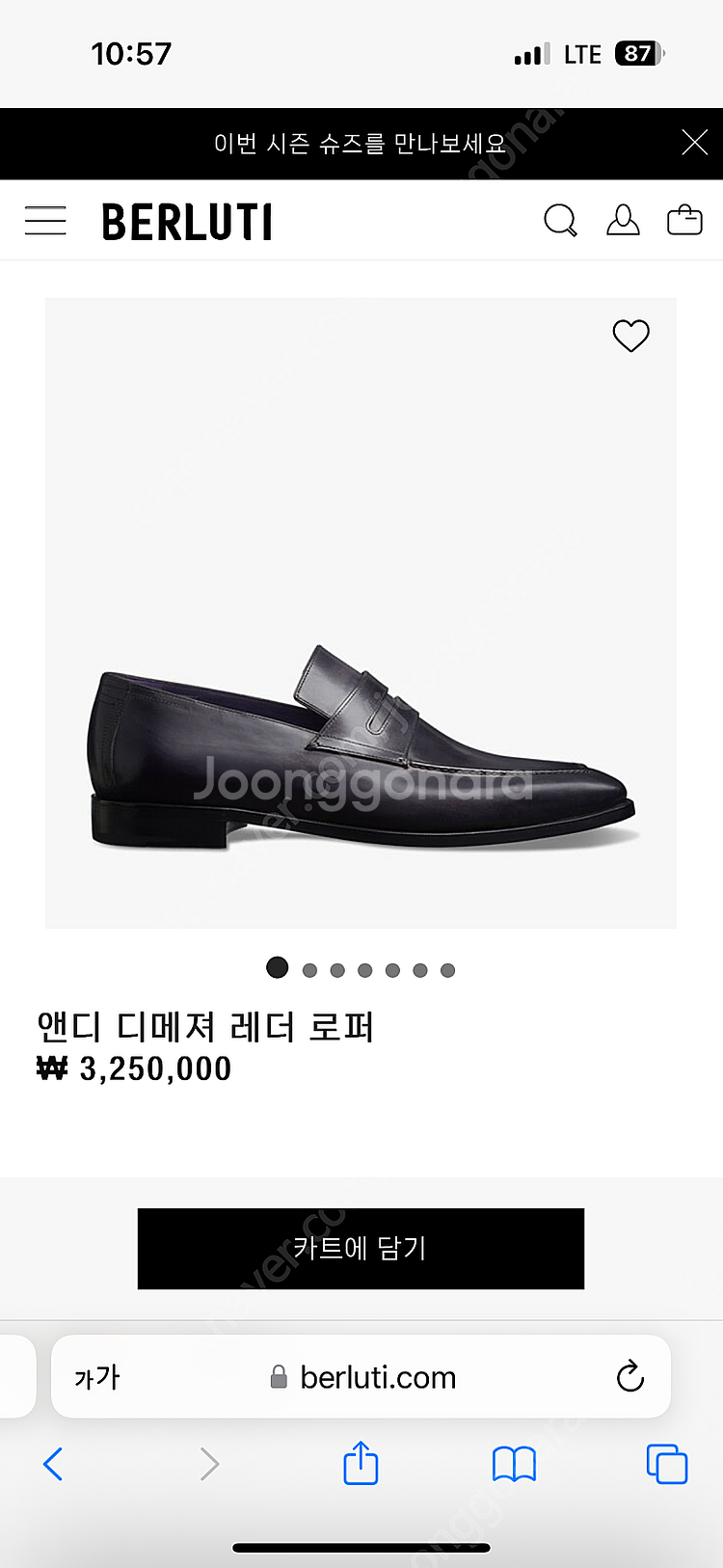Screen dimensions: 723x1568
Task: Tap the 카트에 담기 add to cart button
Action: [361, 1248]
